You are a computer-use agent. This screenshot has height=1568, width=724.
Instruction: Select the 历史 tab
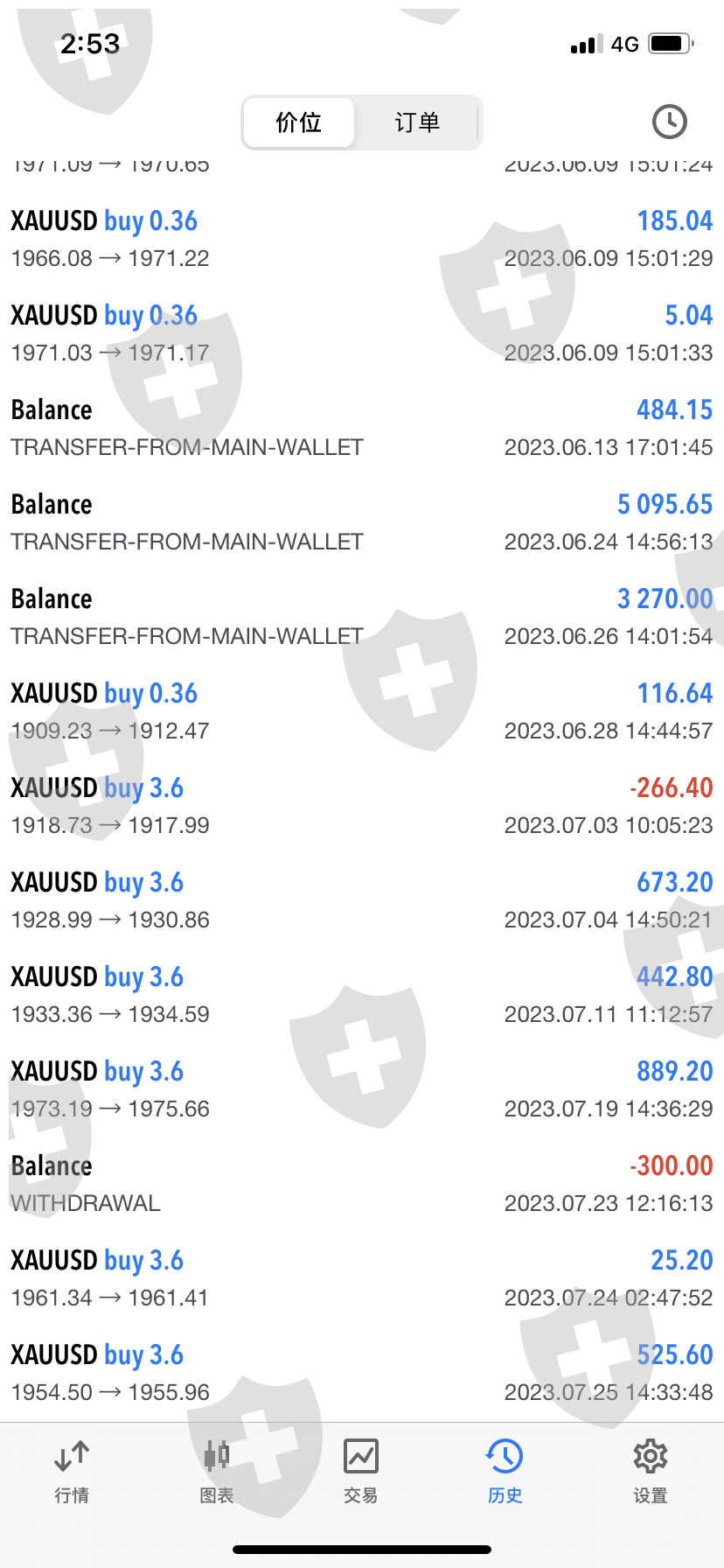pyautogui.click(x=505, y=1472)
